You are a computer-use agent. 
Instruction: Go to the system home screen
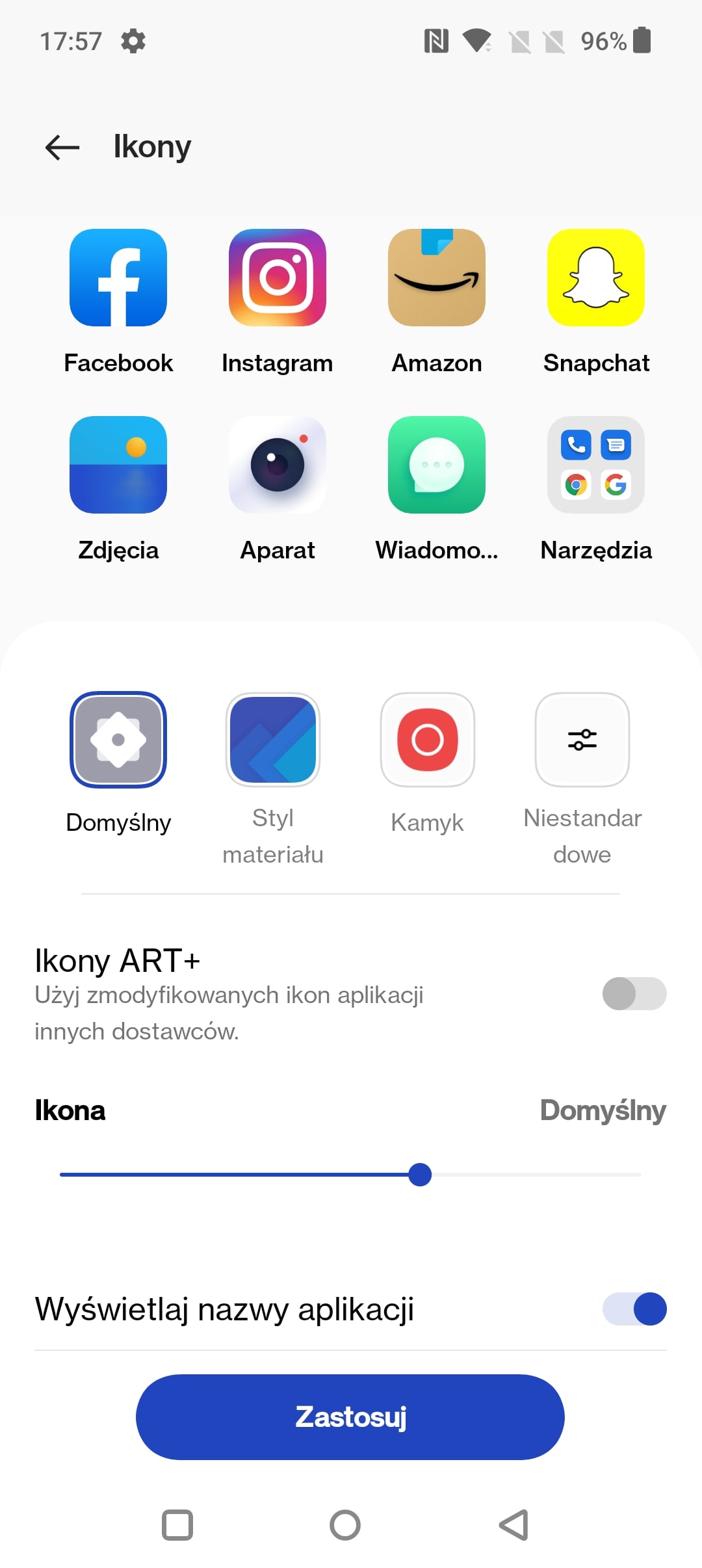click(345, 1525)
